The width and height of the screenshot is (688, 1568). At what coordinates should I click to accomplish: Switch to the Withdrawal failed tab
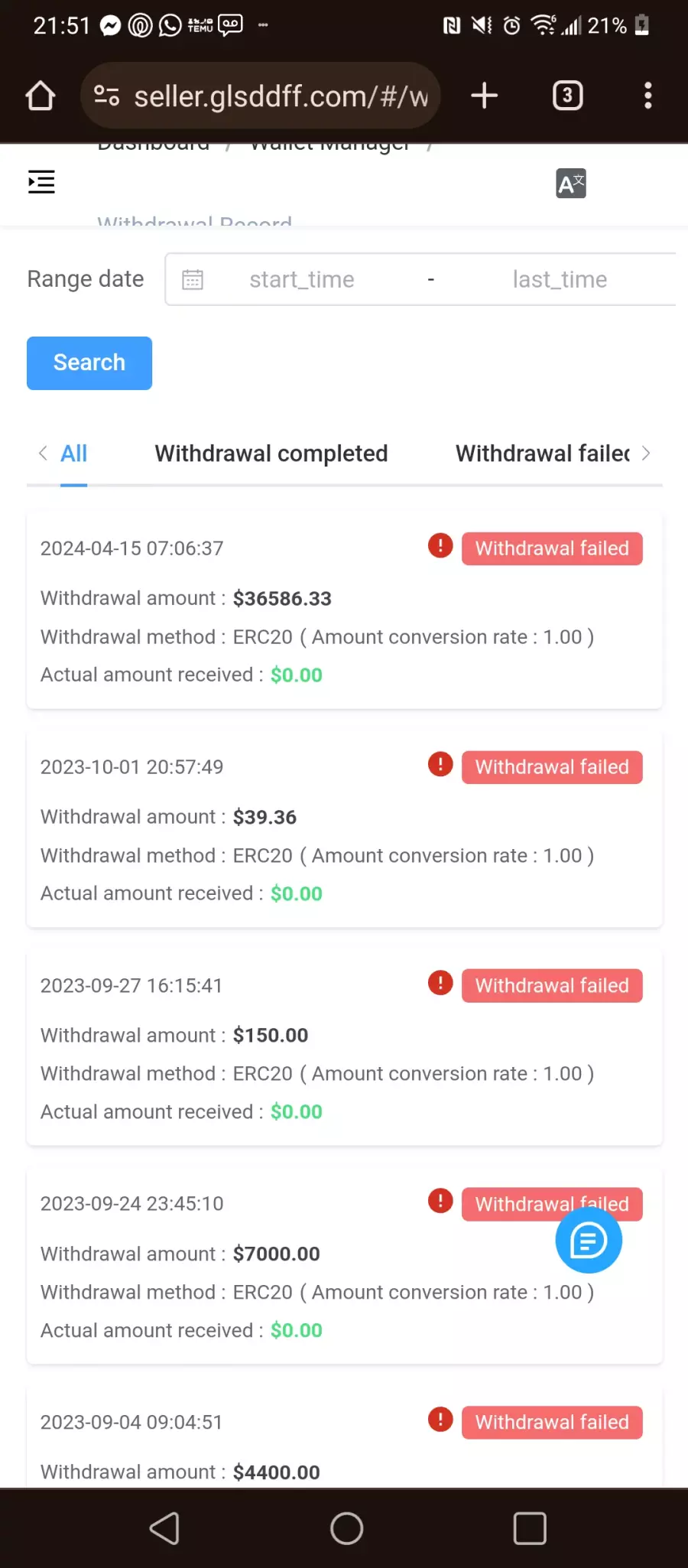[543, 454]
